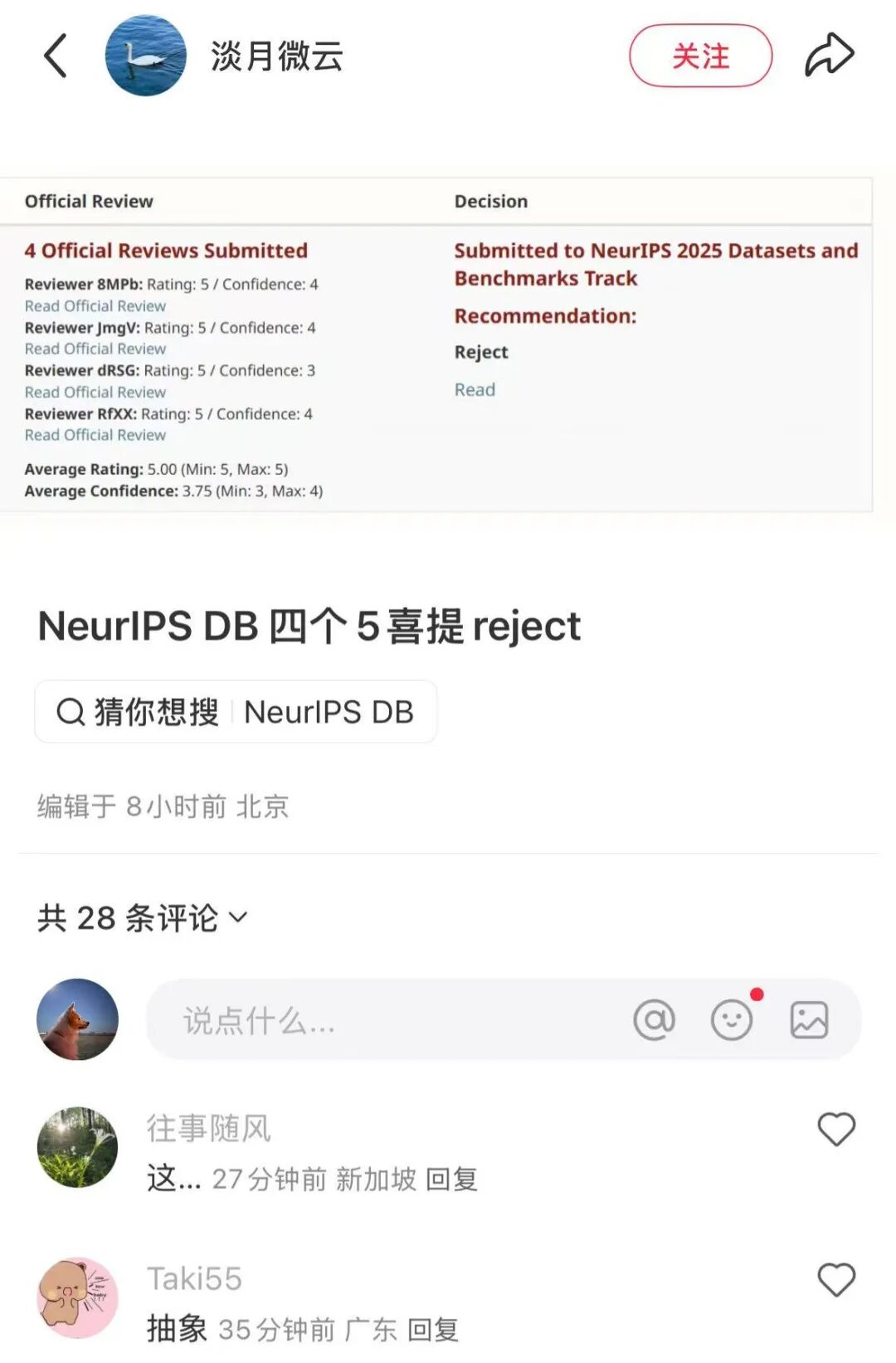Select the Official Review section header
This screenshot has width=896, height=1363.
89,201
